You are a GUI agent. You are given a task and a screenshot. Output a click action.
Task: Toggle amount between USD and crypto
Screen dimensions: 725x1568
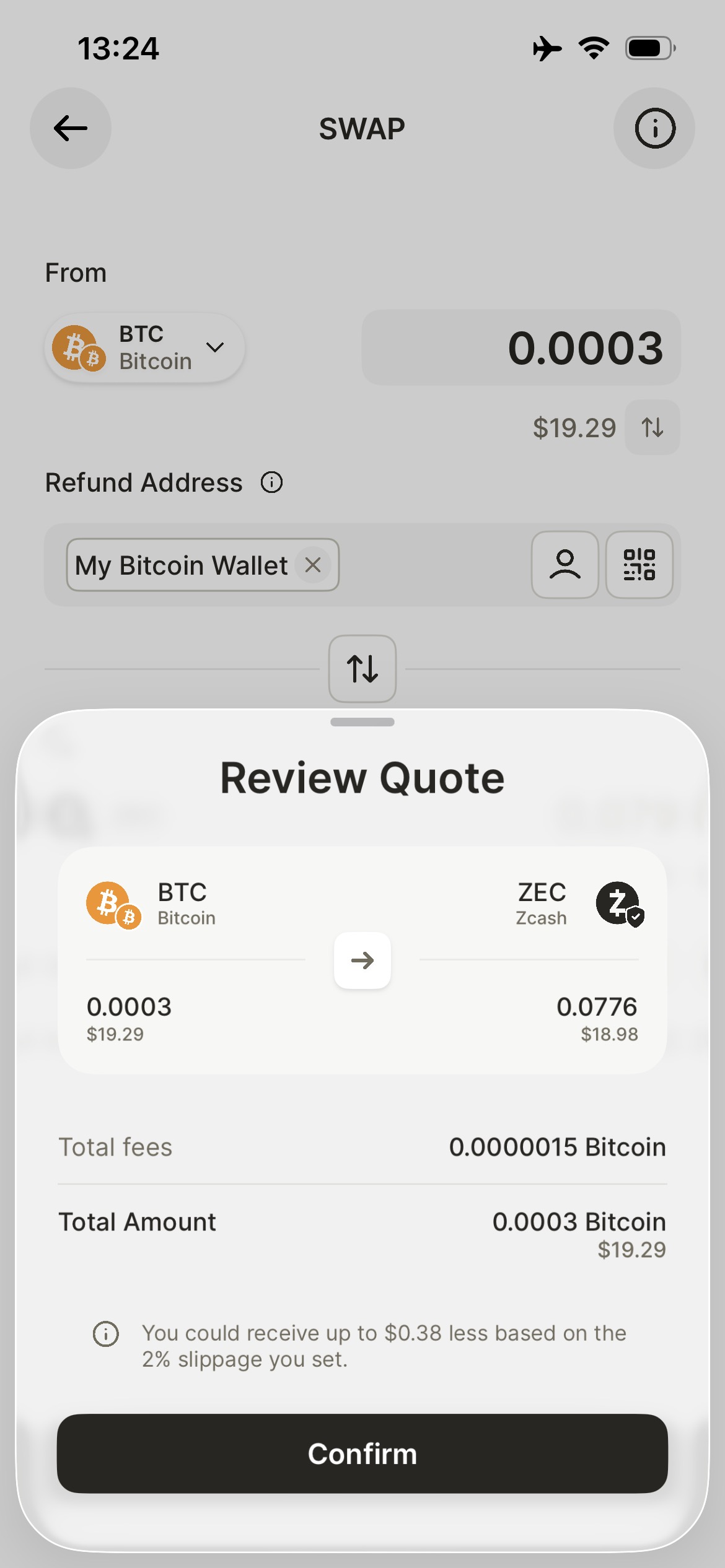point(652,427)
